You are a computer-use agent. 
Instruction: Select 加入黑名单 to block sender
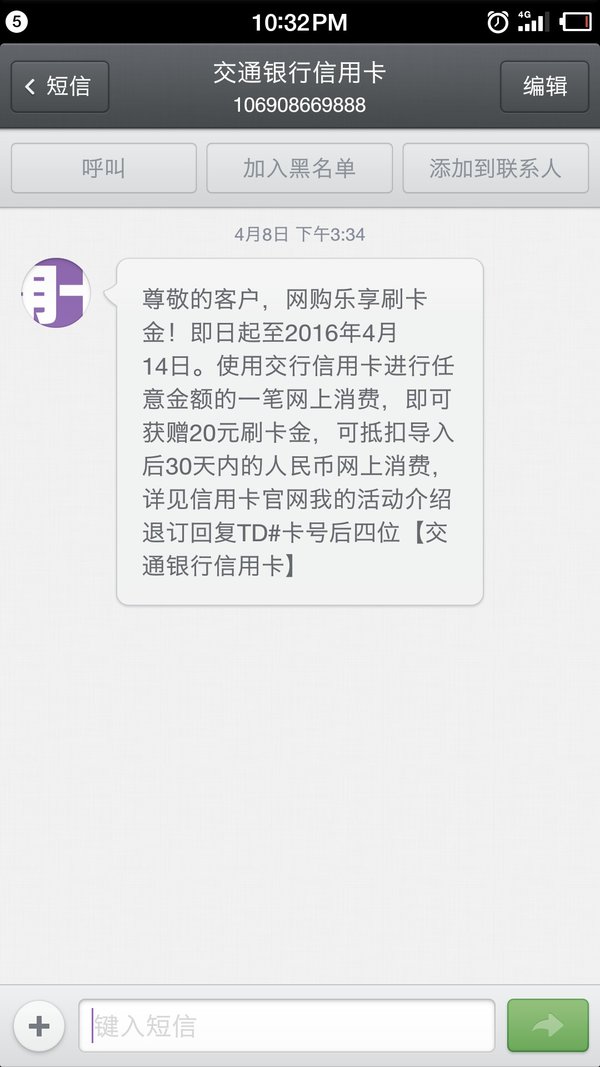[x=299, y=168]
